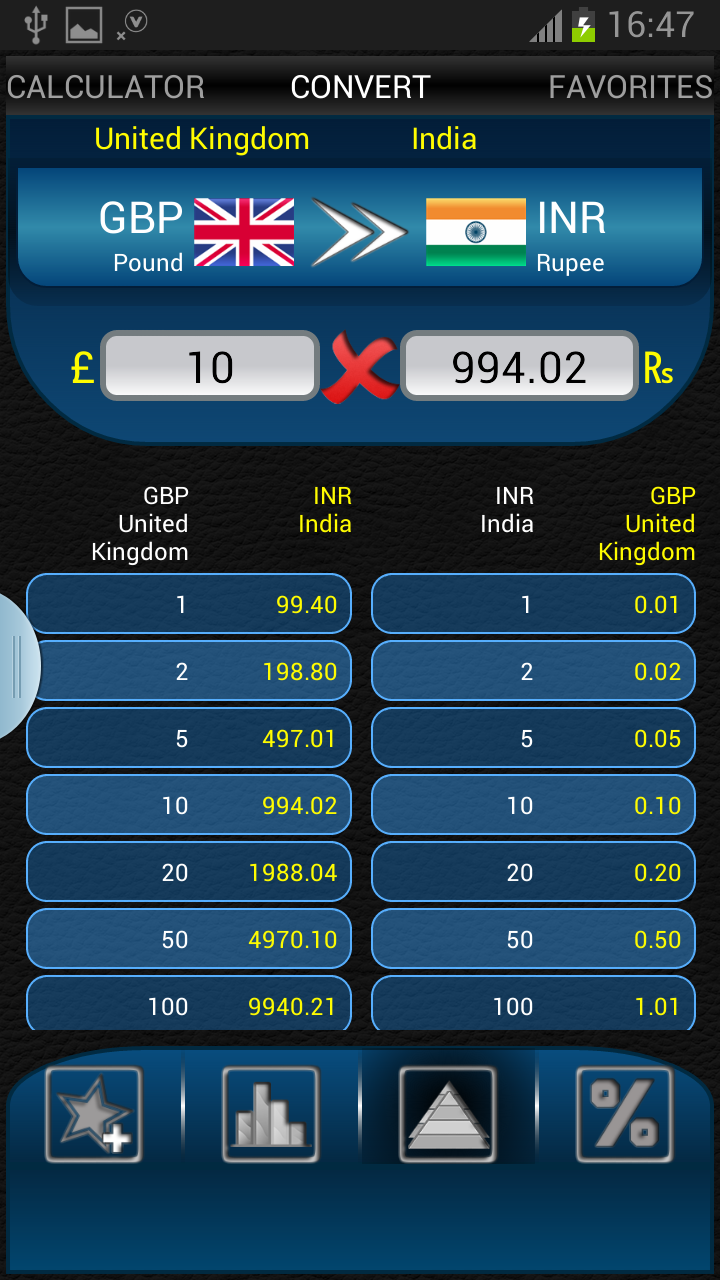This screenshot has width=720, height=1280.
Task: Select the 1 GBP to 99.40 INR row
Action: click(x=189, y=604)
